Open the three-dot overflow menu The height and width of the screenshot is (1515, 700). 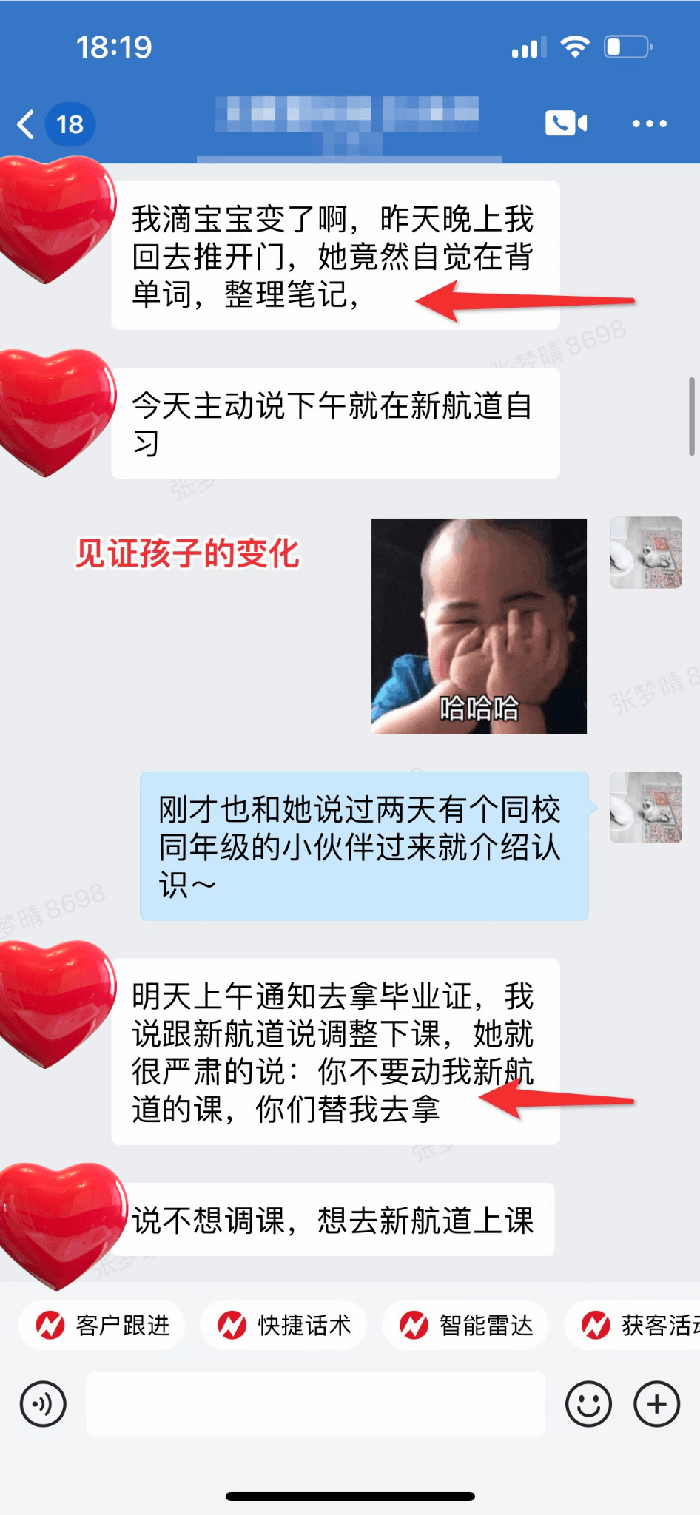pyautogui.click(x=649, y=124)
